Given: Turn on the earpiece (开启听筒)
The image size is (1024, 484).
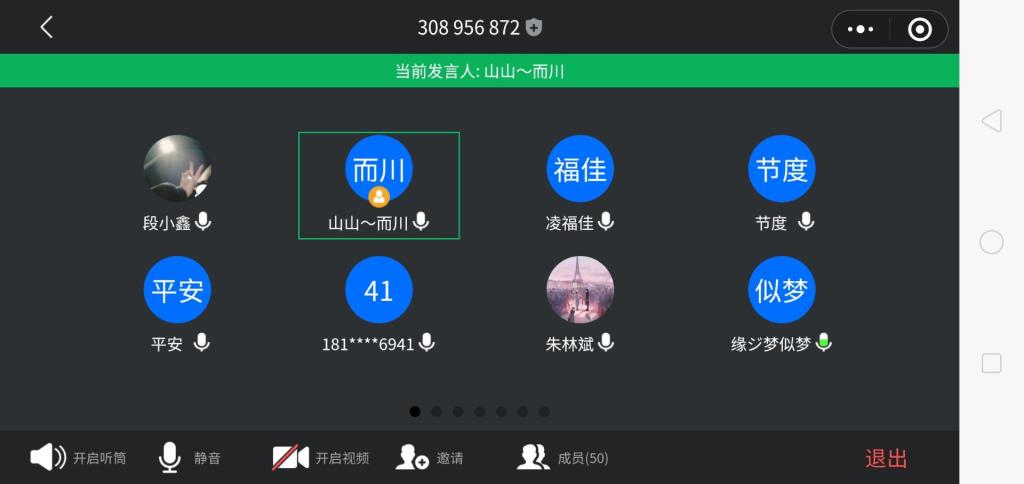Looking at the screenshot, I should [x=78, y=458].
